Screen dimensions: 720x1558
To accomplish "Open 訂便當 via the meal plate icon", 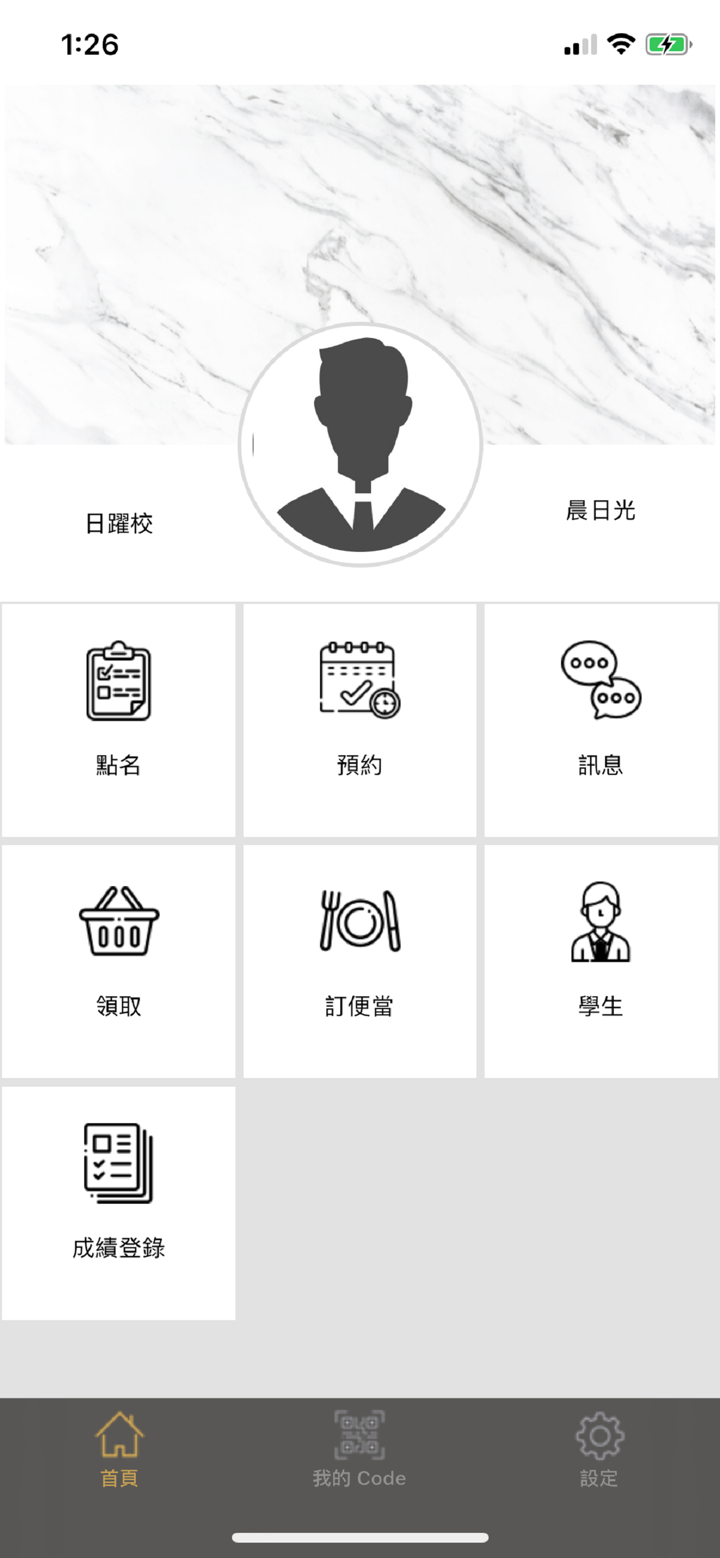I will click(x=359, y=922).
